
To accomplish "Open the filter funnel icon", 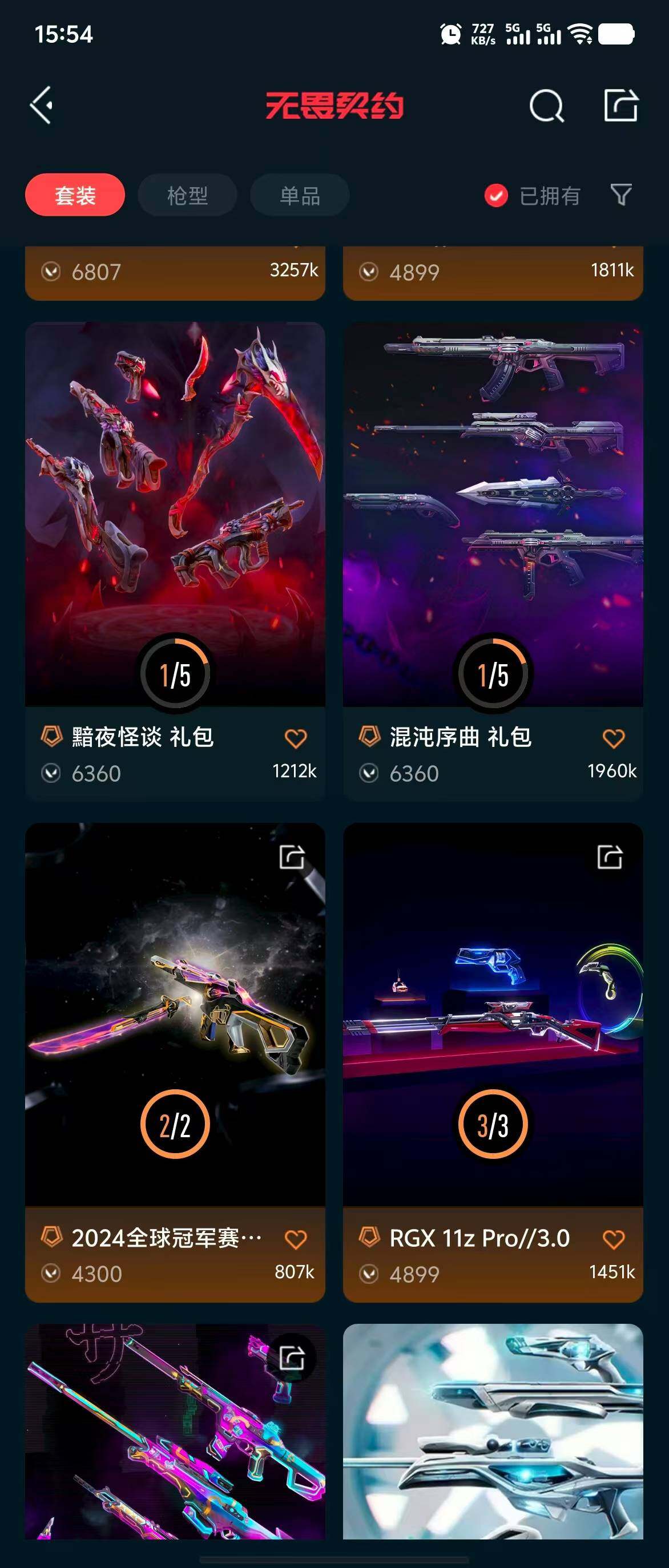I will pos(621,195).
